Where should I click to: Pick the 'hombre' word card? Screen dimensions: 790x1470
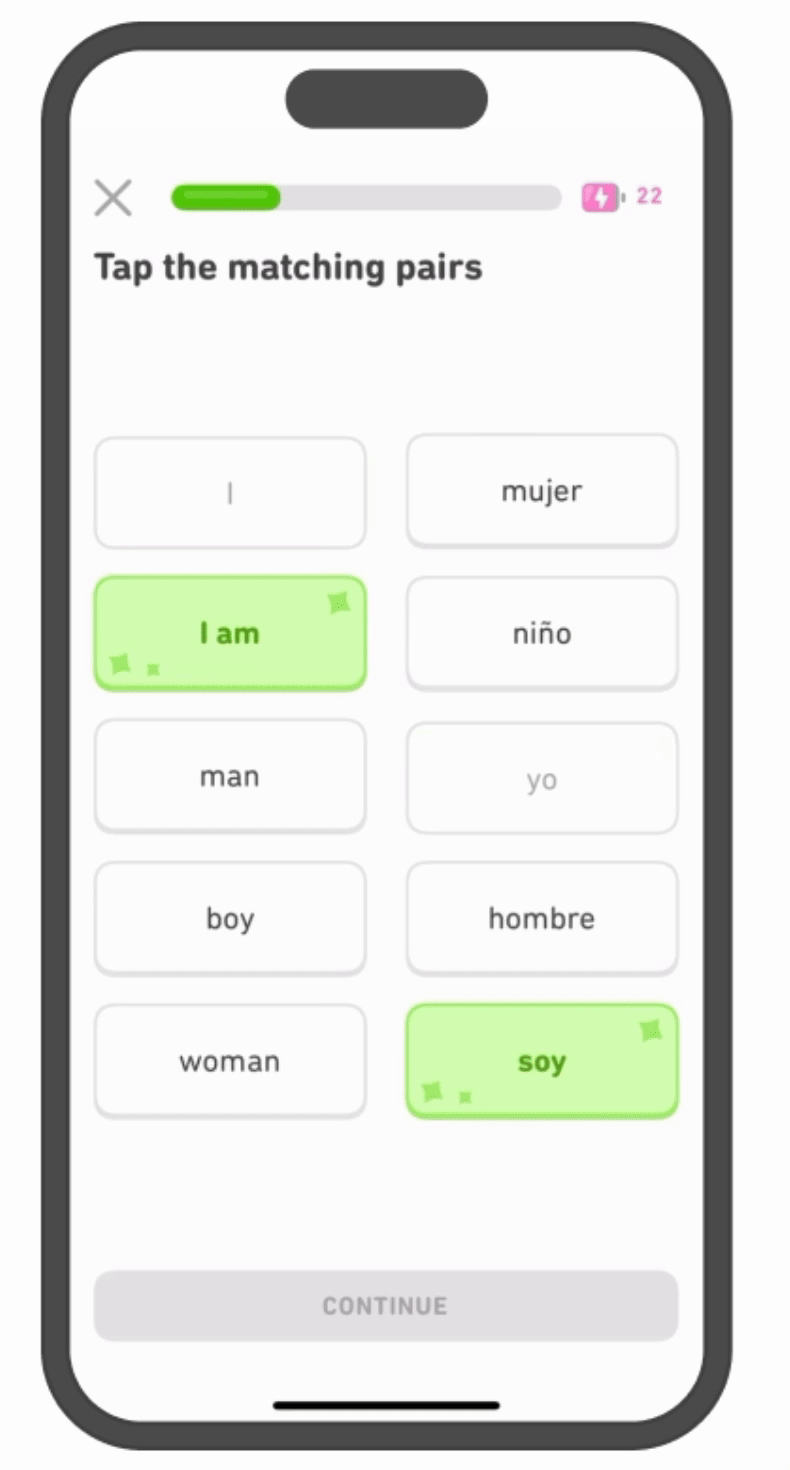click(541, 918)
